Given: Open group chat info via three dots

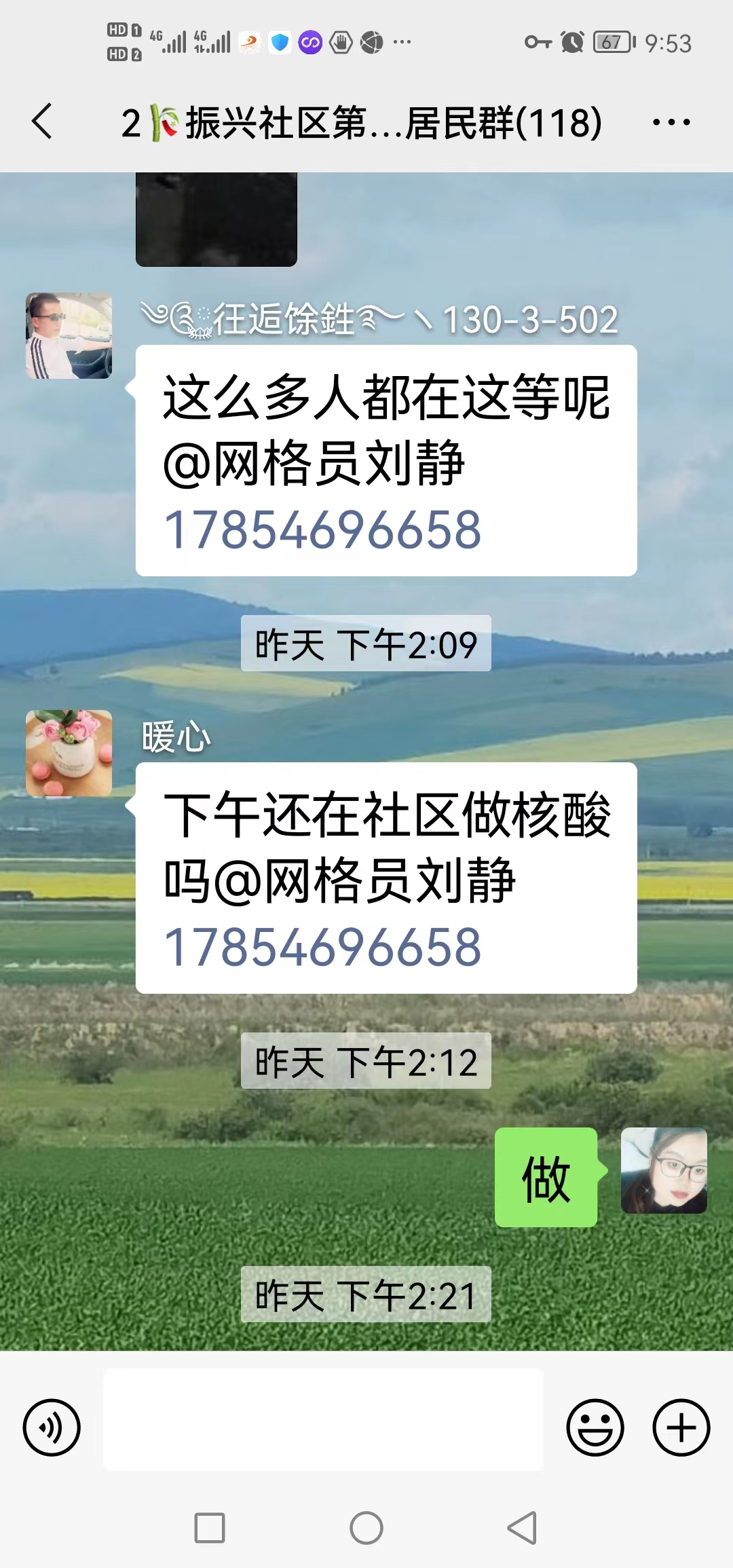Looking at the screenshot, I should pyautogui.click(x=671, y=122).
